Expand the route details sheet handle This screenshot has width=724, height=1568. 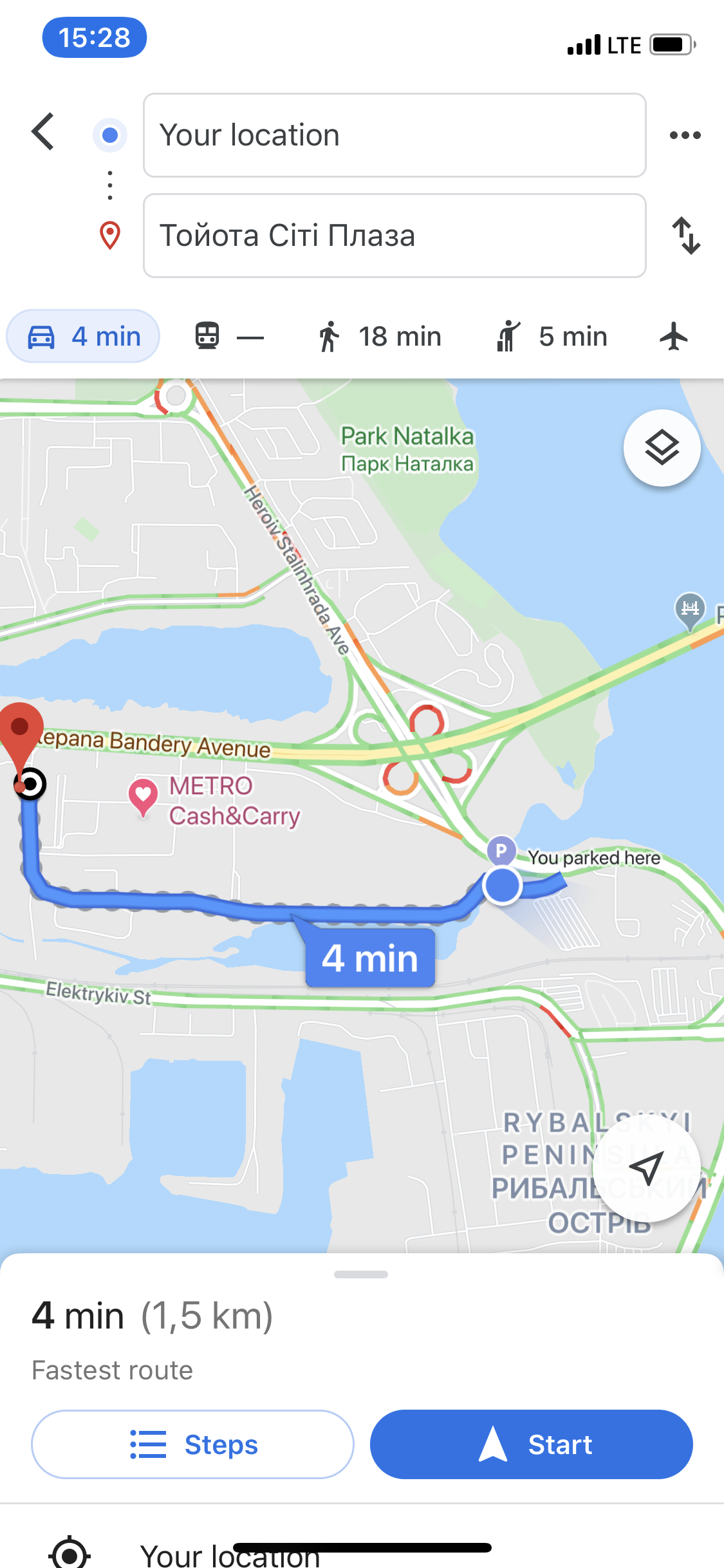pos(361,1274)
